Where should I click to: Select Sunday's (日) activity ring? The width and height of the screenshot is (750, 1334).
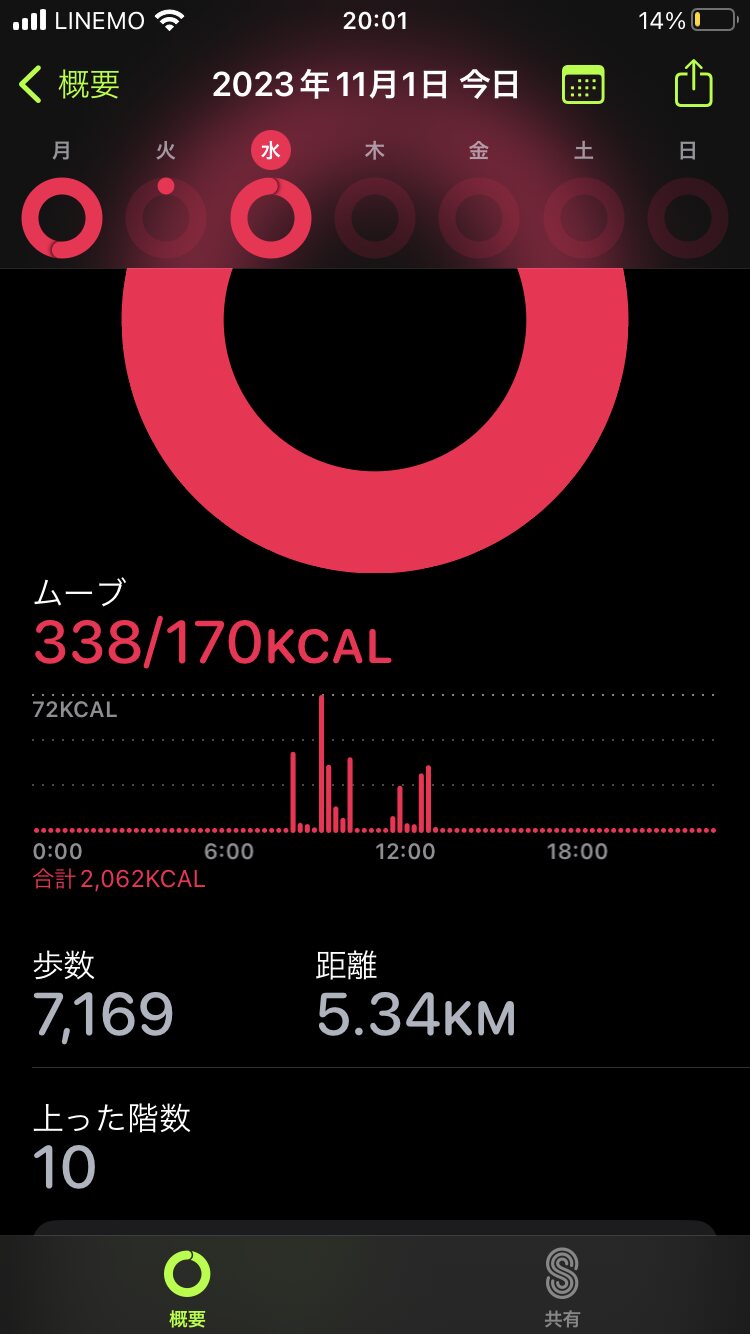(x=688, y=217)
